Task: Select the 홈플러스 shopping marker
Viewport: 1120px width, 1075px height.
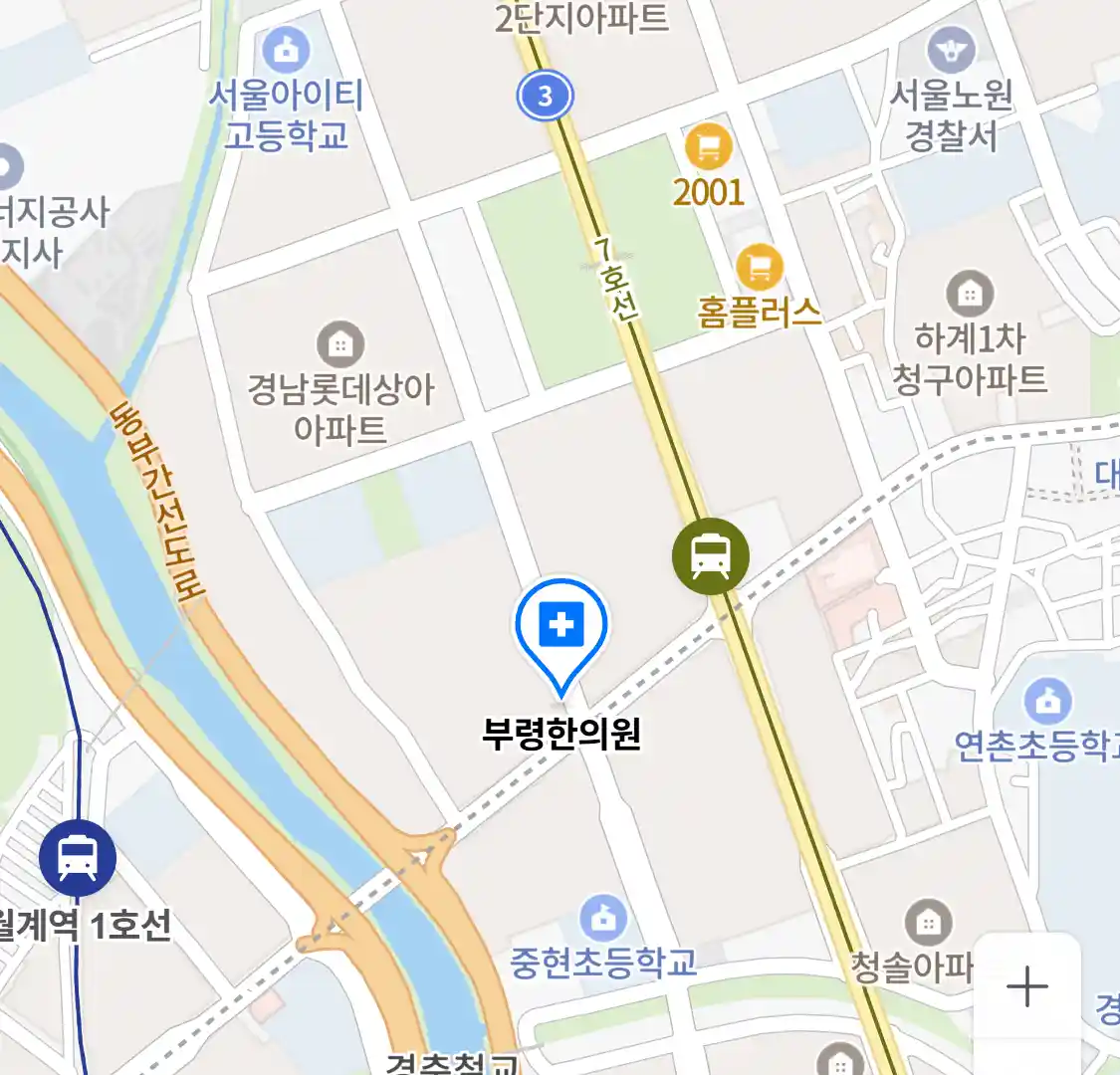Action: click(760, 268)
